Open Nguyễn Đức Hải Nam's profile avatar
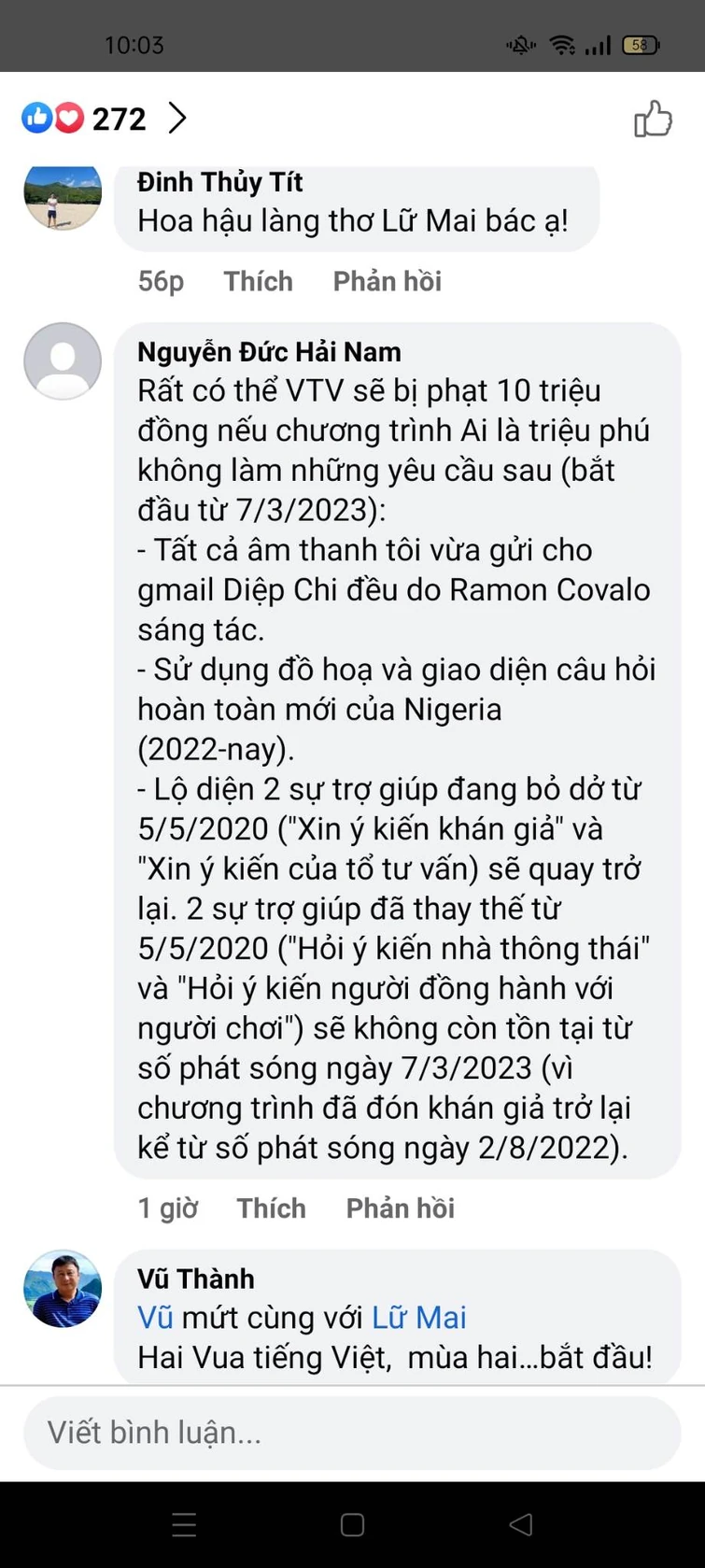Viewport: 705px width, 1568px height. click(63, 361)
